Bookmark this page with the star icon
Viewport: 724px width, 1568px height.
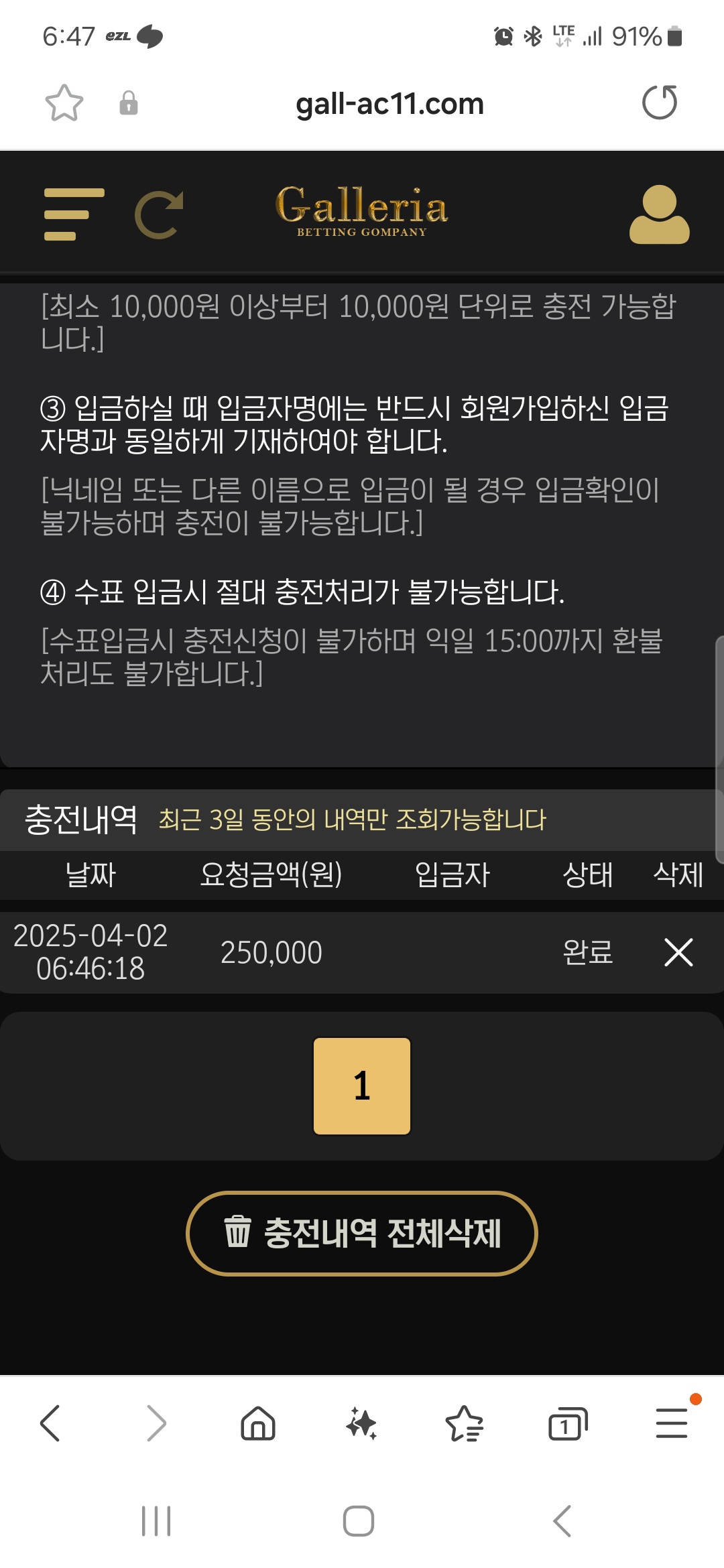(x=64, y=103)
